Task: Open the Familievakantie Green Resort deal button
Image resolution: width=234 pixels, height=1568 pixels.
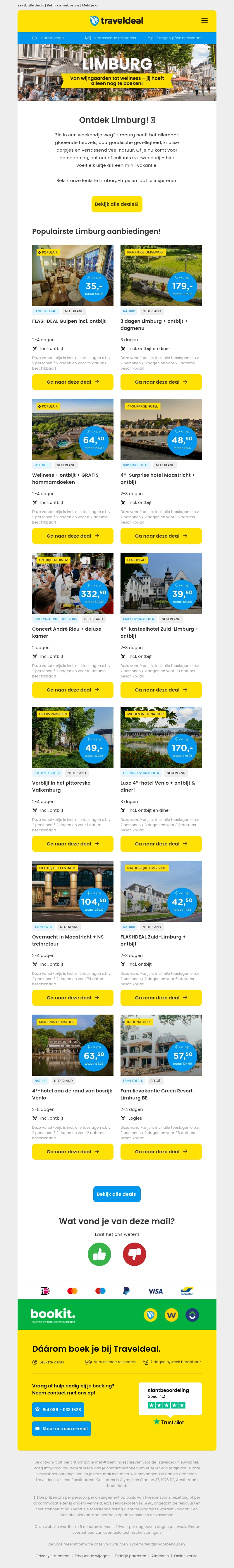Action: pyautogui.click(x=161, y=1152)
